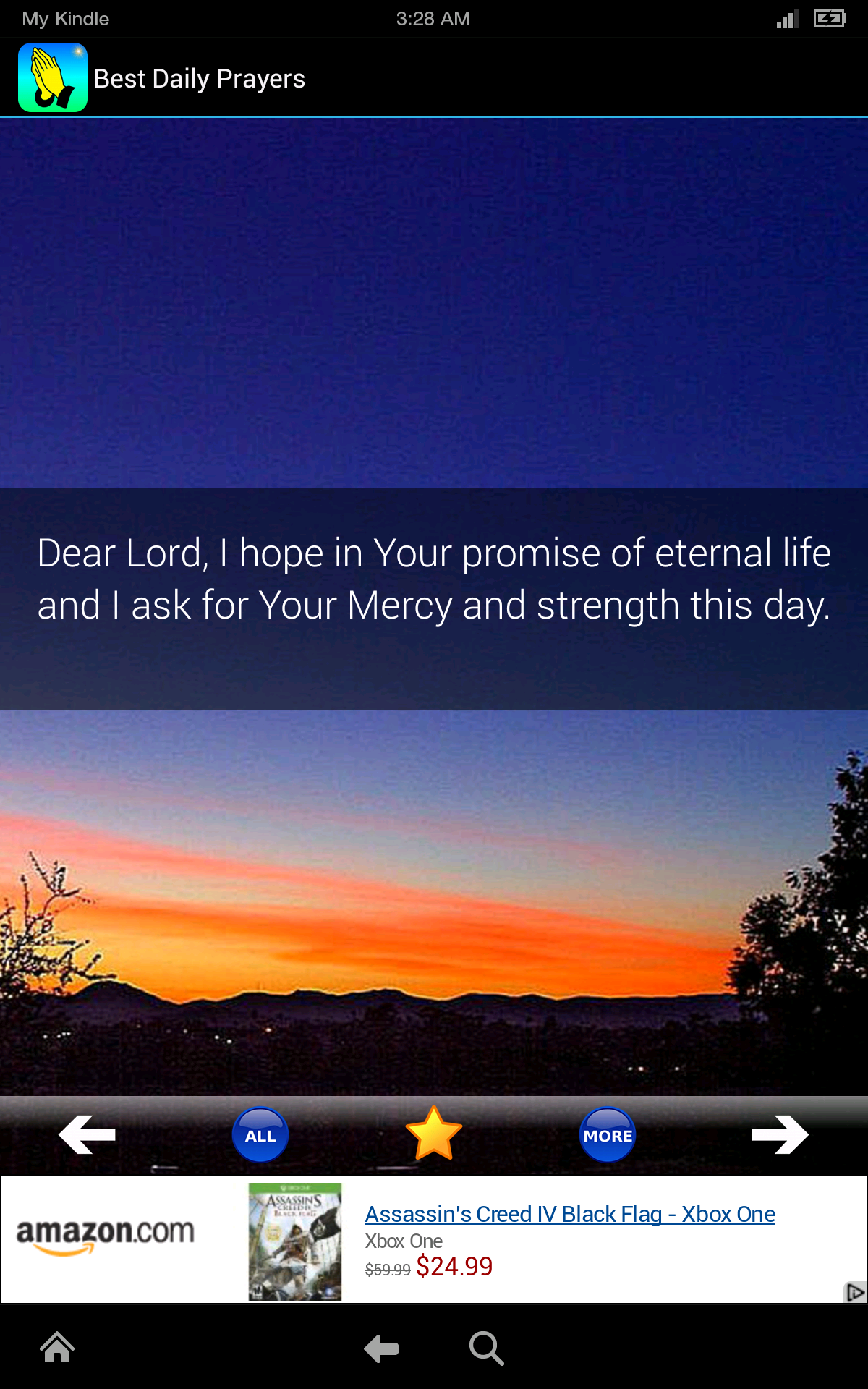Image resolution: width=868 pixels, height=1389 pixels.
Task: Tap signal strength indicator in status bar
Action: (x=787, y=18)
